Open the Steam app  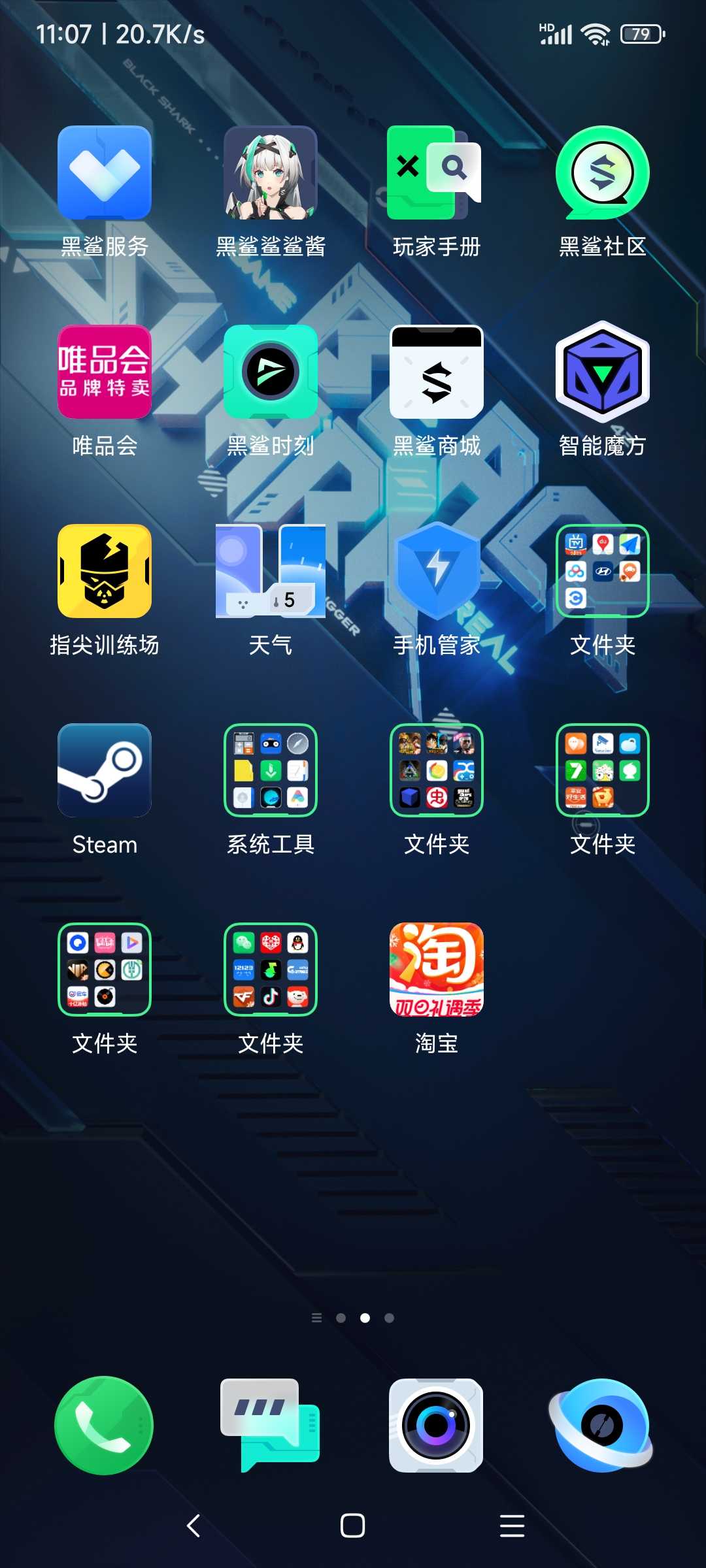pyautogui.click(x=105, y=770)
